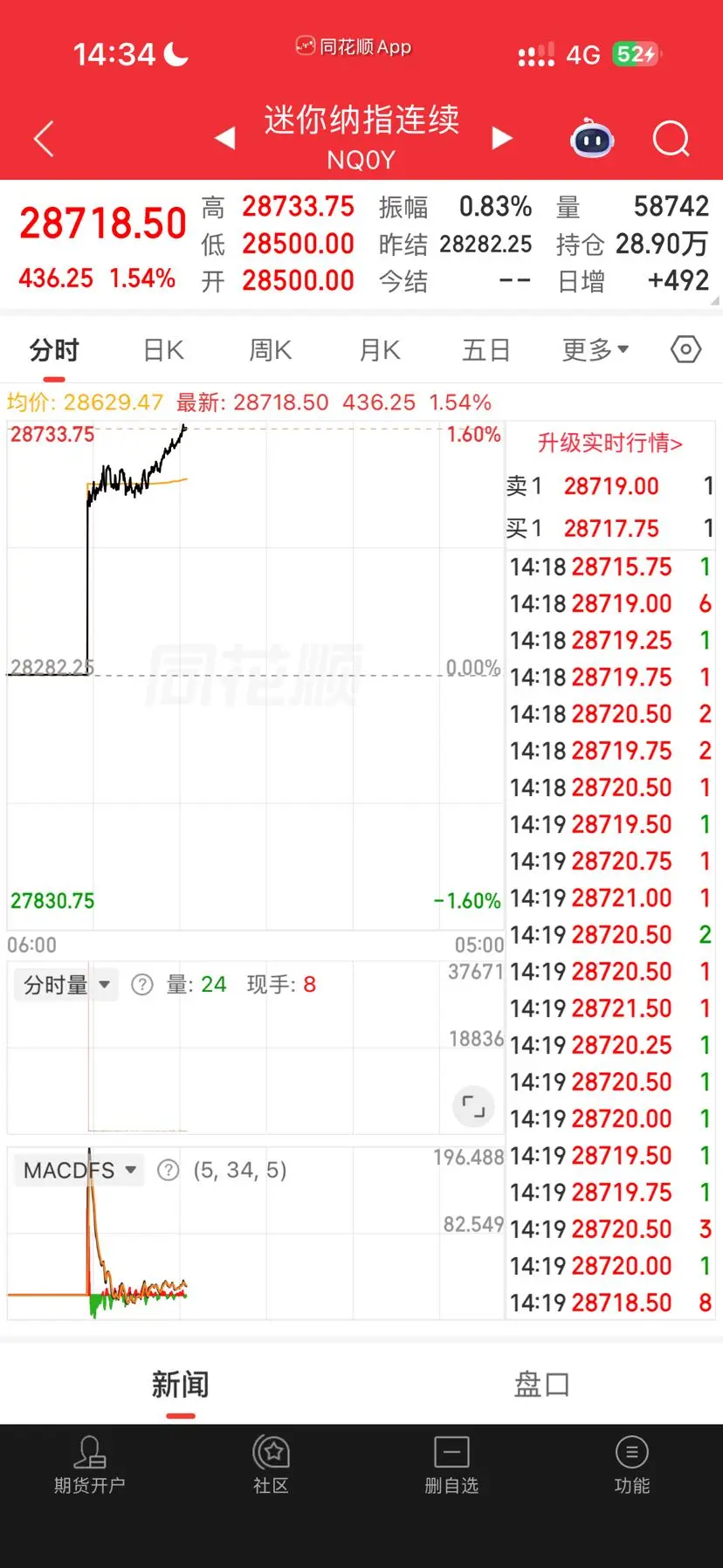Tap 升级实时行情 upgrade link
The height and width of the screenshot is (1568, 723).
(609, 443)
